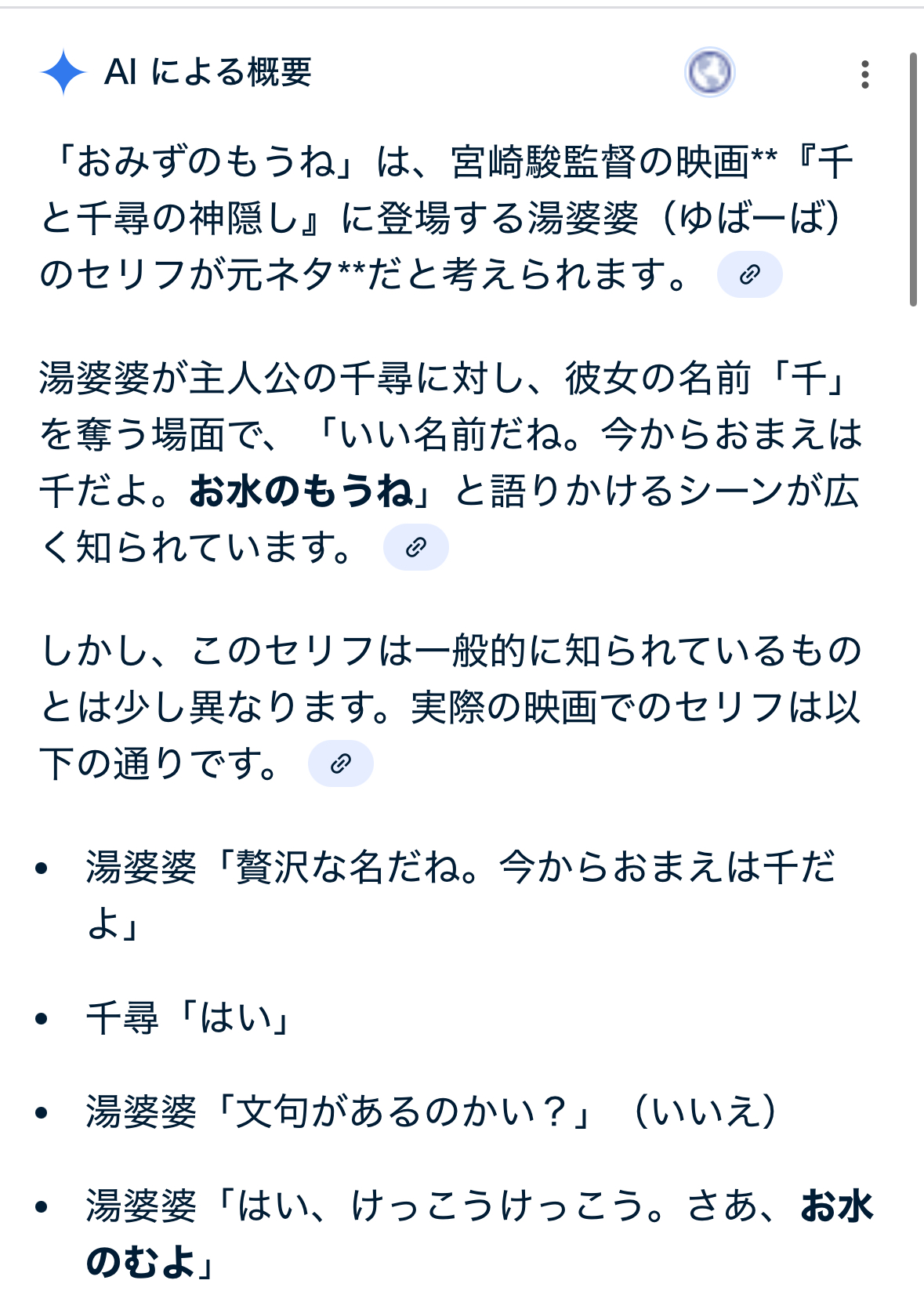
Task: Open the source link after 下の通りです。
Action: [340, 763]
